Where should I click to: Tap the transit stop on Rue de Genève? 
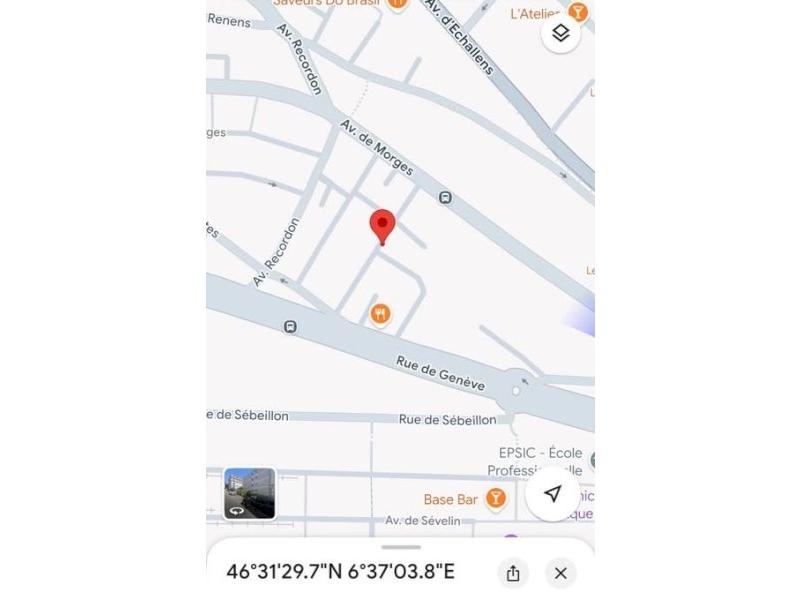click(290, 326)
